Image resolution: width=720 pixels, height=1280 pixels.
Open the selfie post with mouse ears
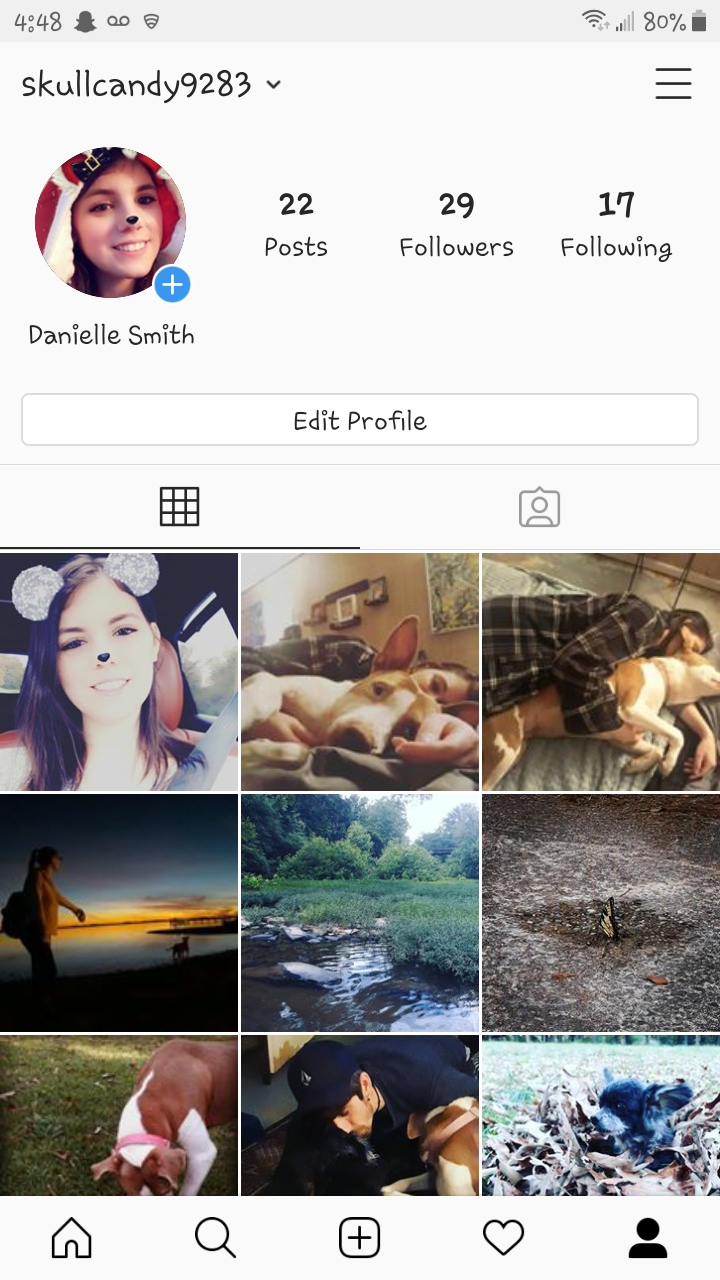119,672
